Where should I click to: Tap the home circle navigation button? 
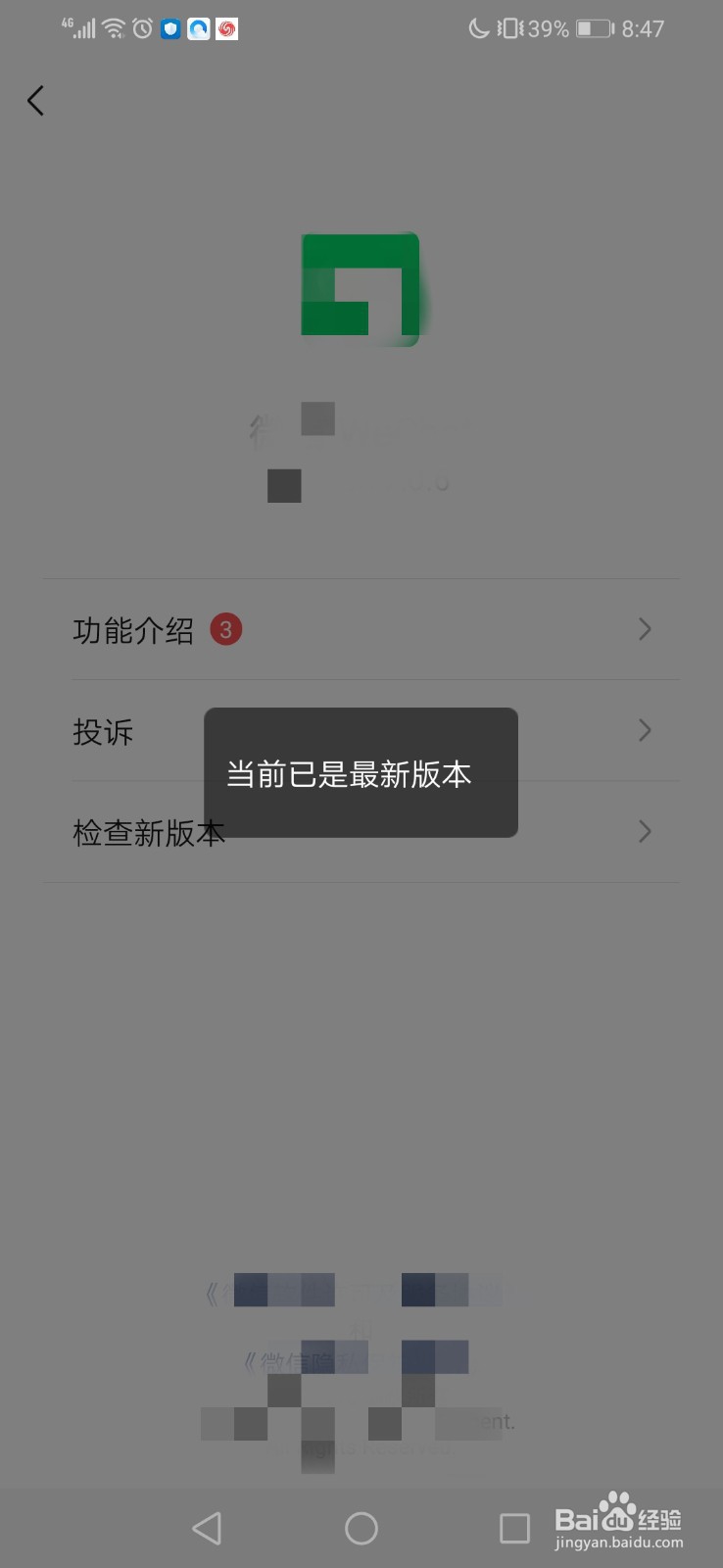click(x=361, y=1527)
